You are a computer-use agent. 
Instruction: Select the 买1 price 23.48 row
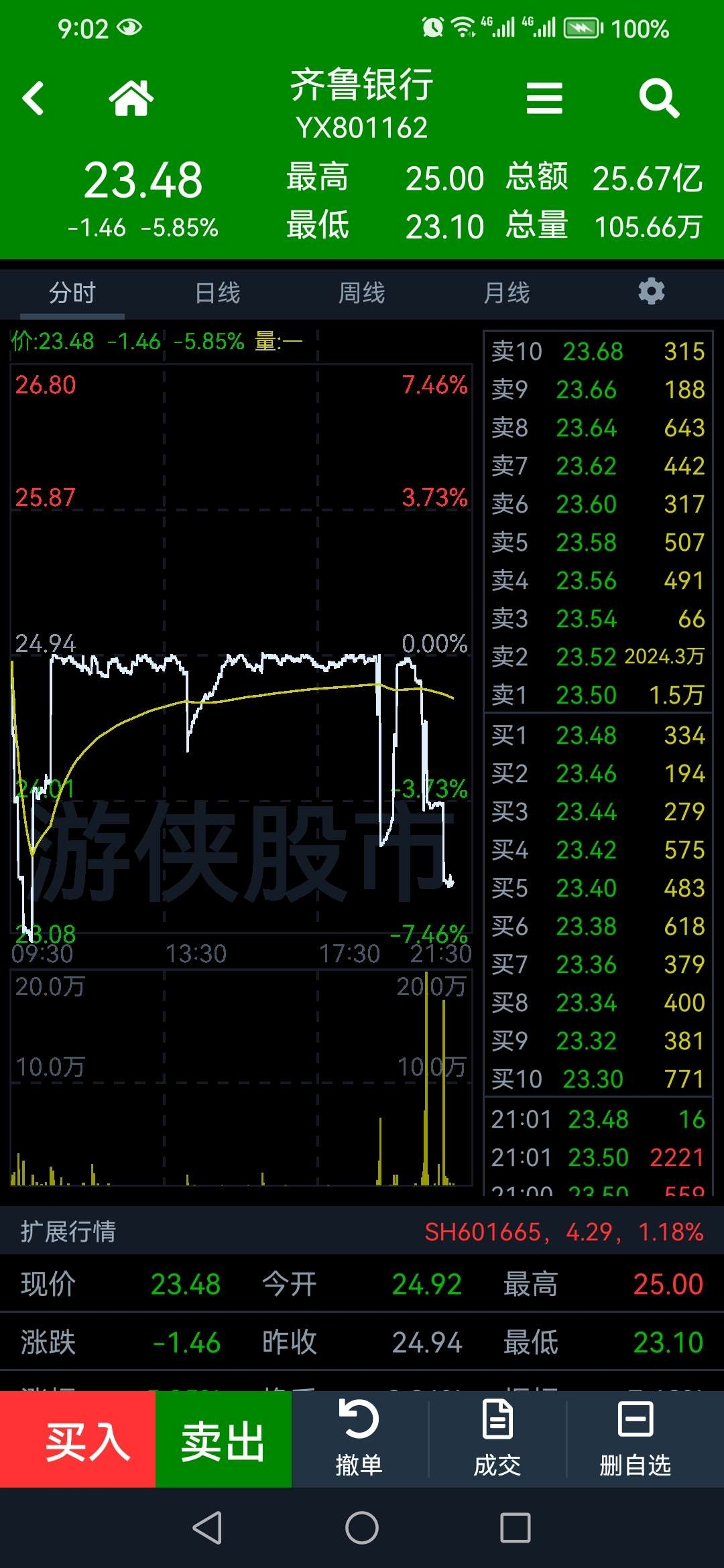[x=598, y=735]
